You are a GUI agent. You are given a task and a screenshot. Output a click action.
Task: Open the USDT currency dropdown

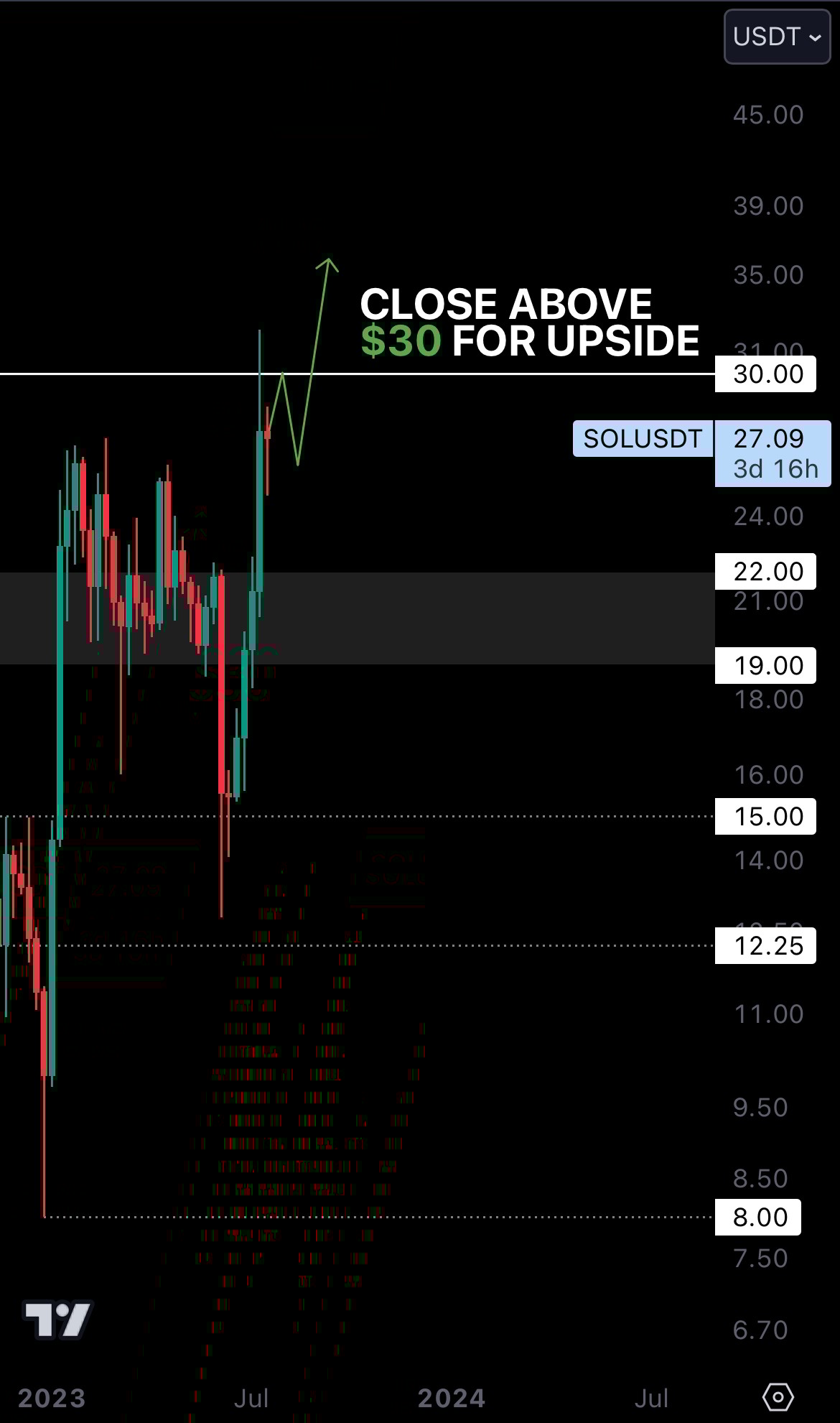tap(777, 37)
